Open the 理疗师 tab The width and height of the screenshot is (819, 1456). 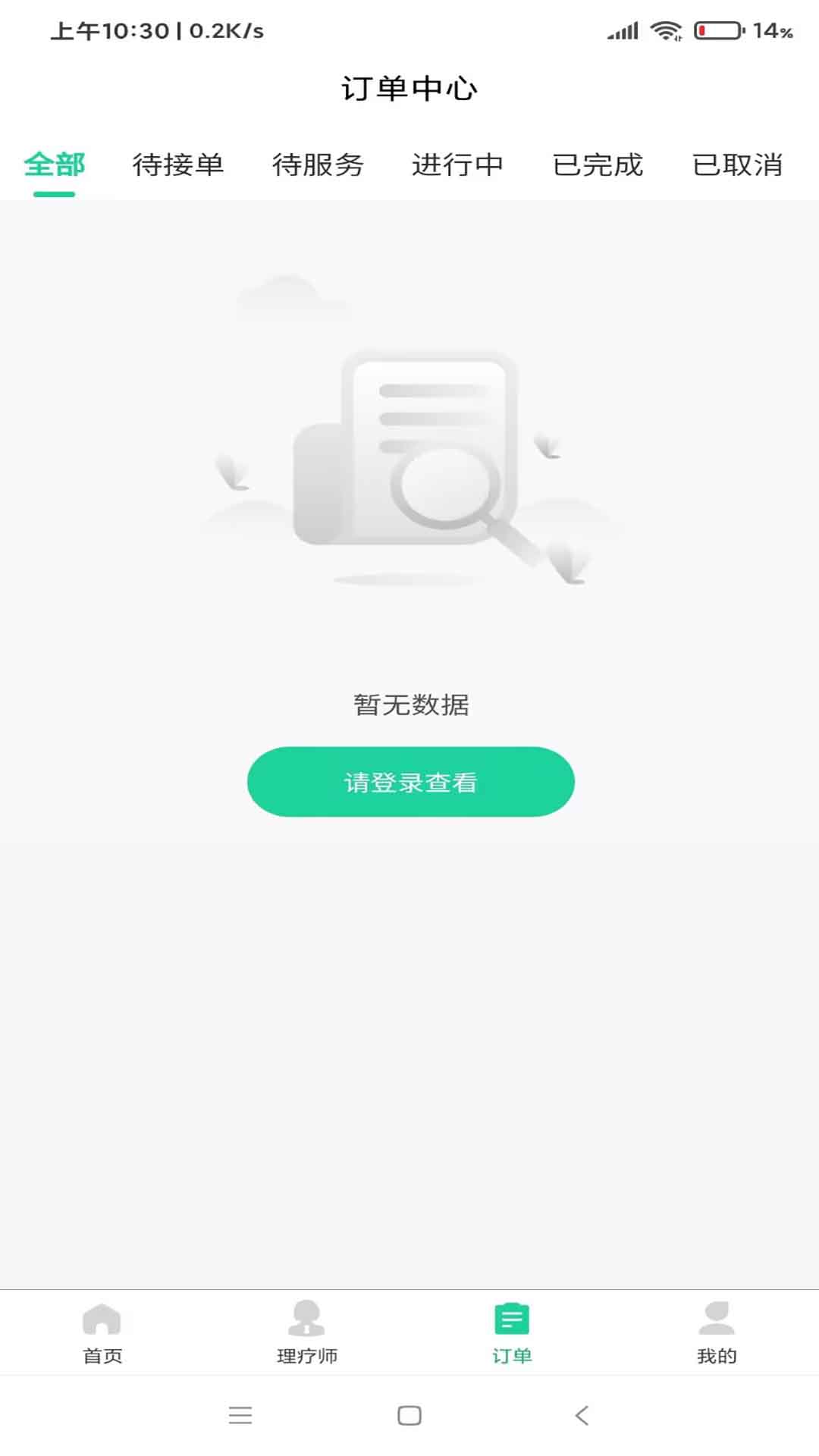click(307, 1333)
